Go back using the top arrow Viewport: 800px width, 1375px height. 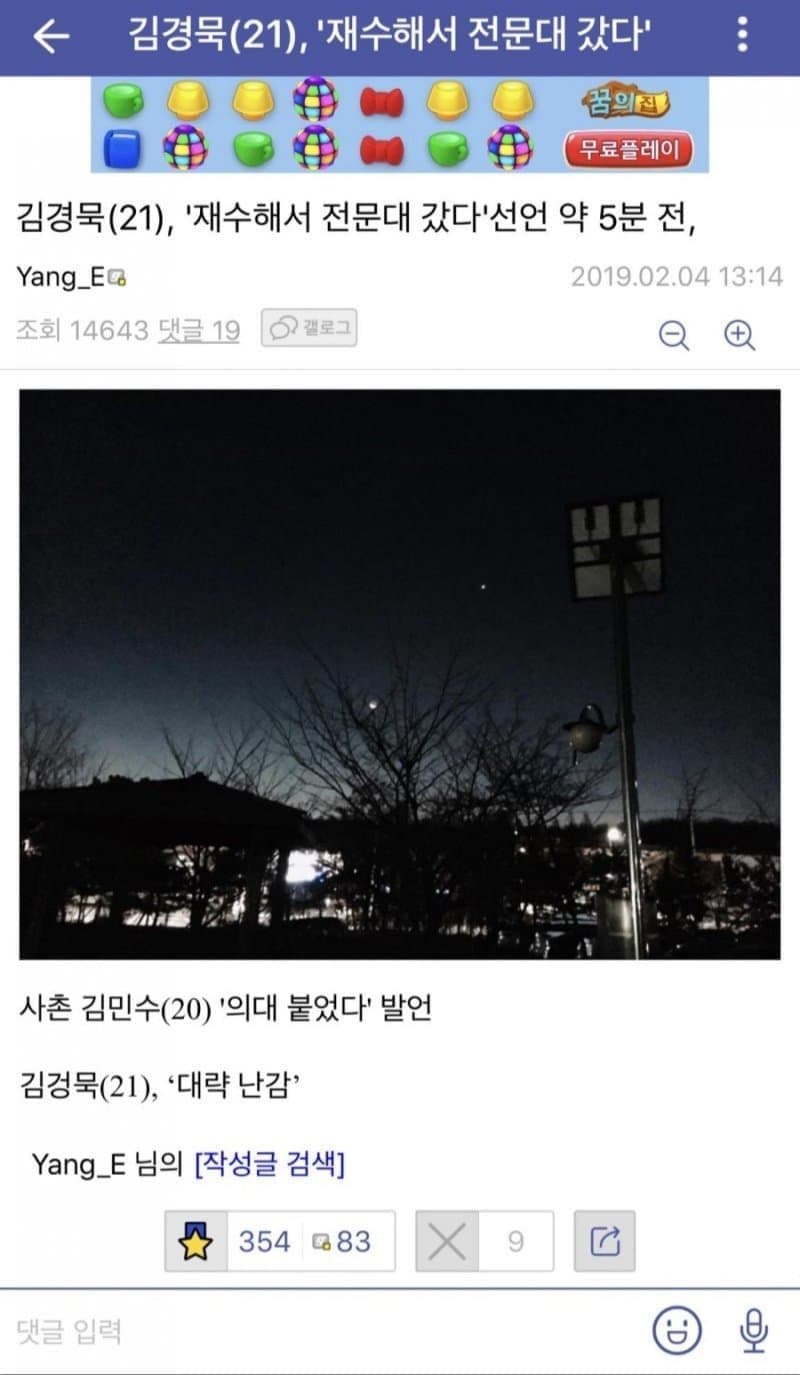pyautogui.click(x=50, y=37)
